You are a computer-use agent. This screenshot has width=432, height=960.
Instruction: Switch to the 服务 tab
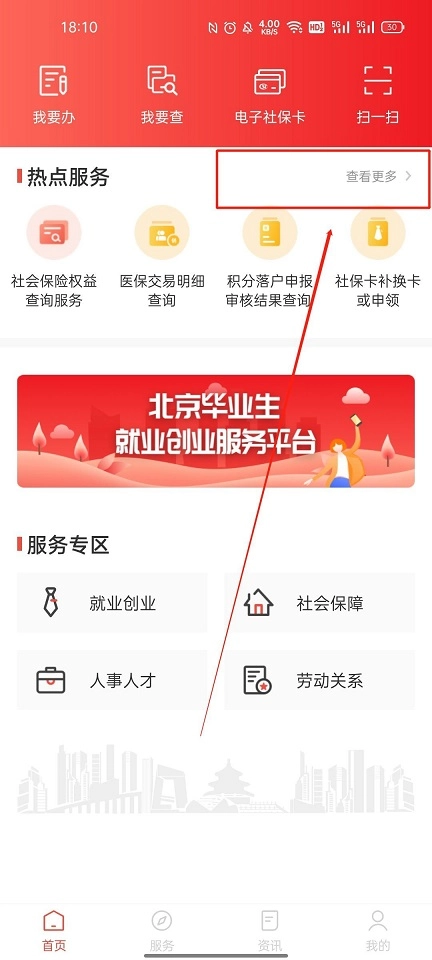click(x=162, y=931)
